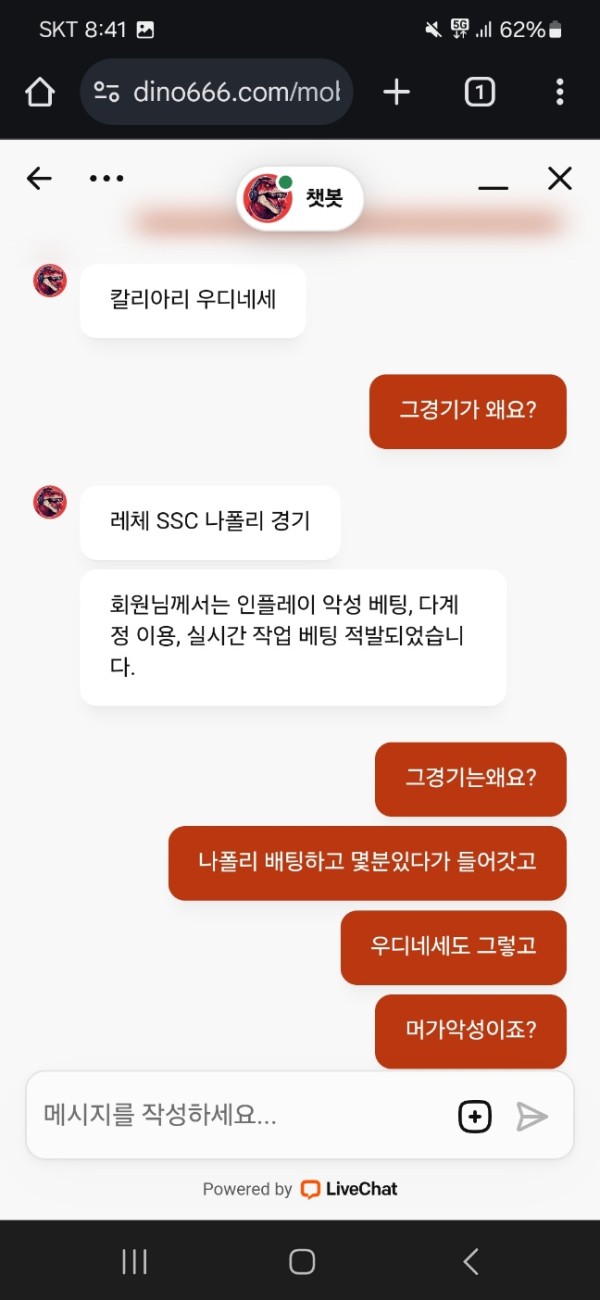Go to the browser home page
The width and height of the screenshot is (600, 1300).
tap(39, 93)
